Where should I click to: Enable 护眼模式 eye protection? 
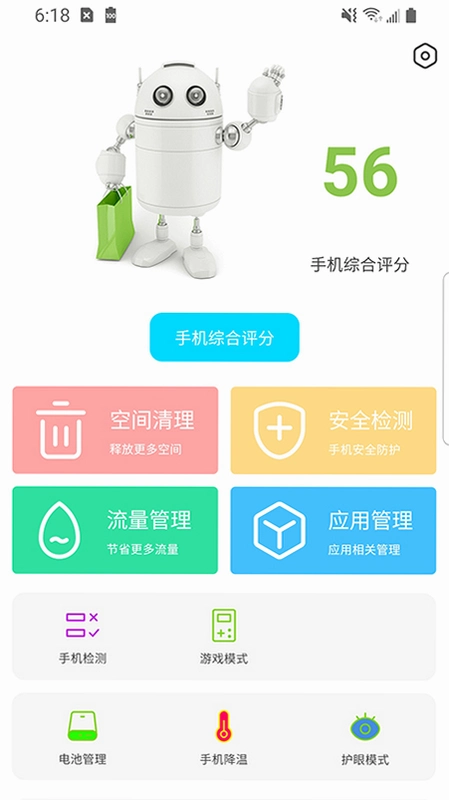coord(365,737)
